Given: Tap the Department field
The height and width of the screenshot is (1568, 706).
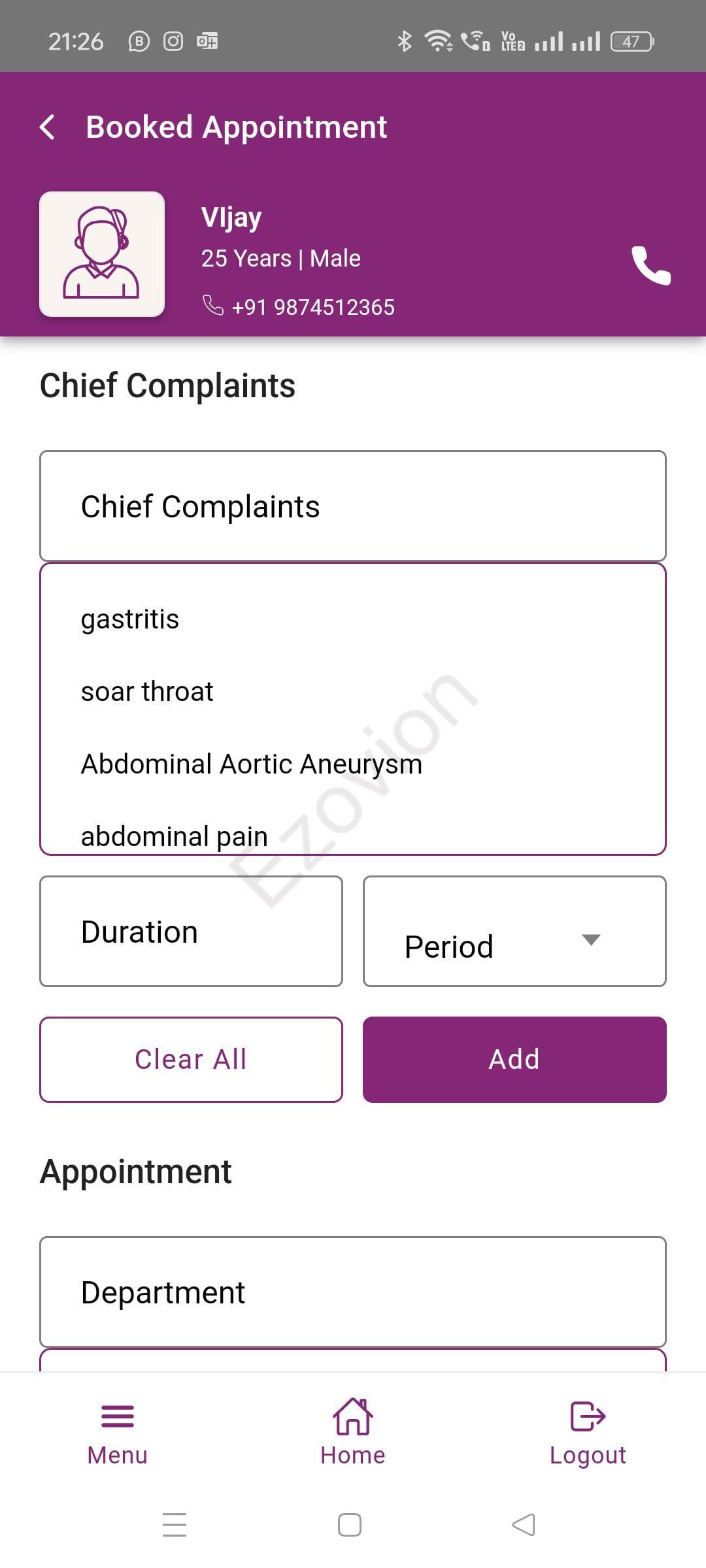Looking at the screenshot, I should [x=353, y=1292].
